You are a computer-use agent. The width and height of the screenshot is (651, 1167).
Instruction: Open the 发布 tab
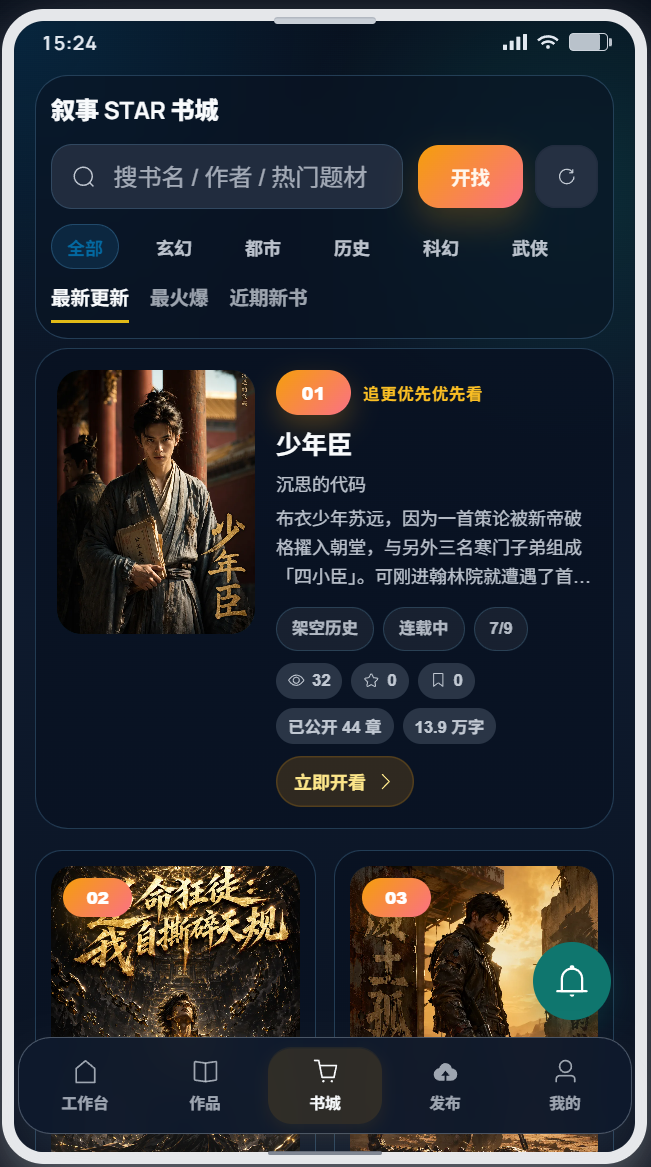(x=445, y=1086)
